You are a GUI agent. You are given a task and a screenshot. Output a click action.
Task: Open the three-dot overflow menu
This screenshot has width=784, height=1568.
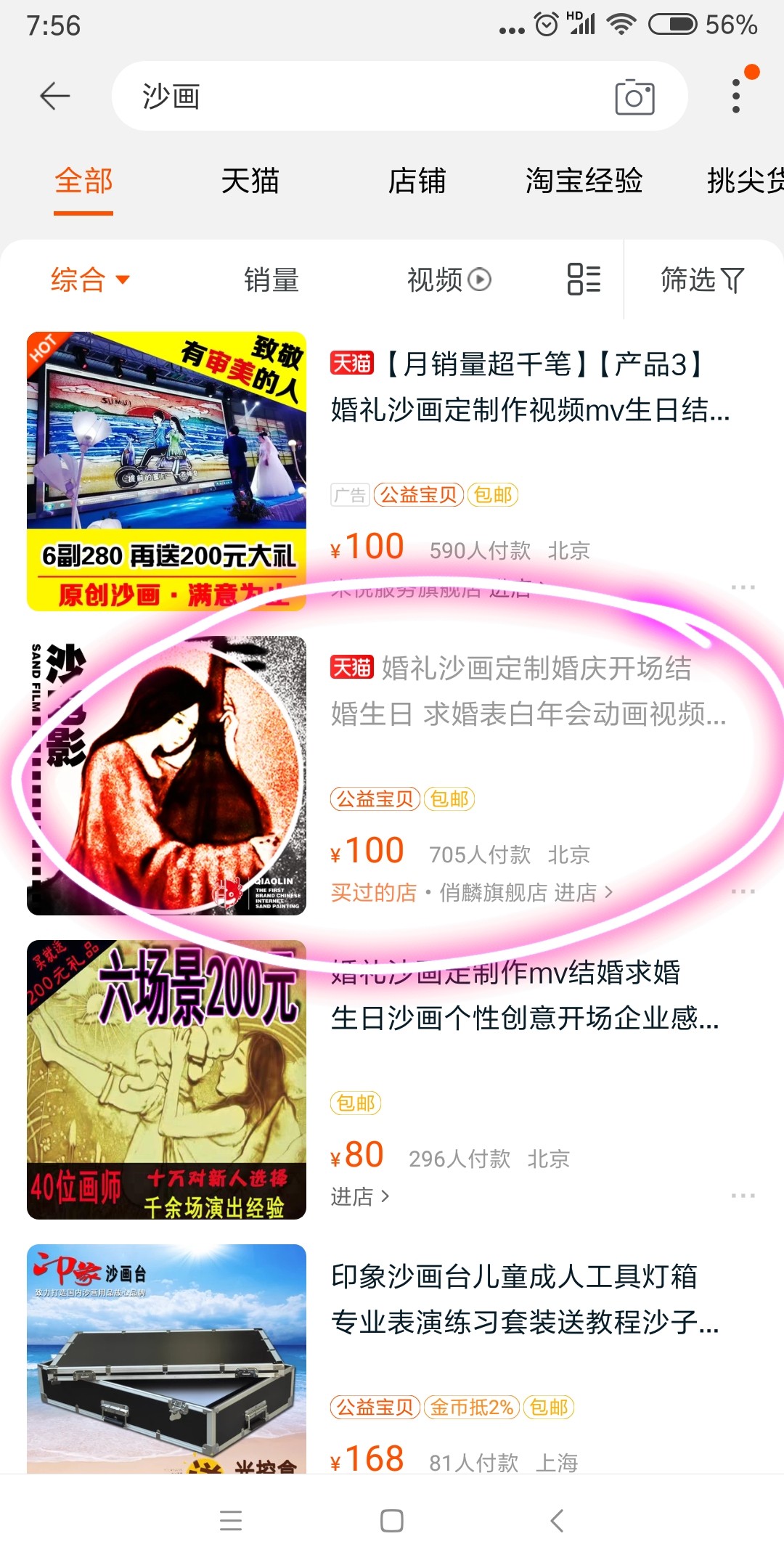point(736,96)
